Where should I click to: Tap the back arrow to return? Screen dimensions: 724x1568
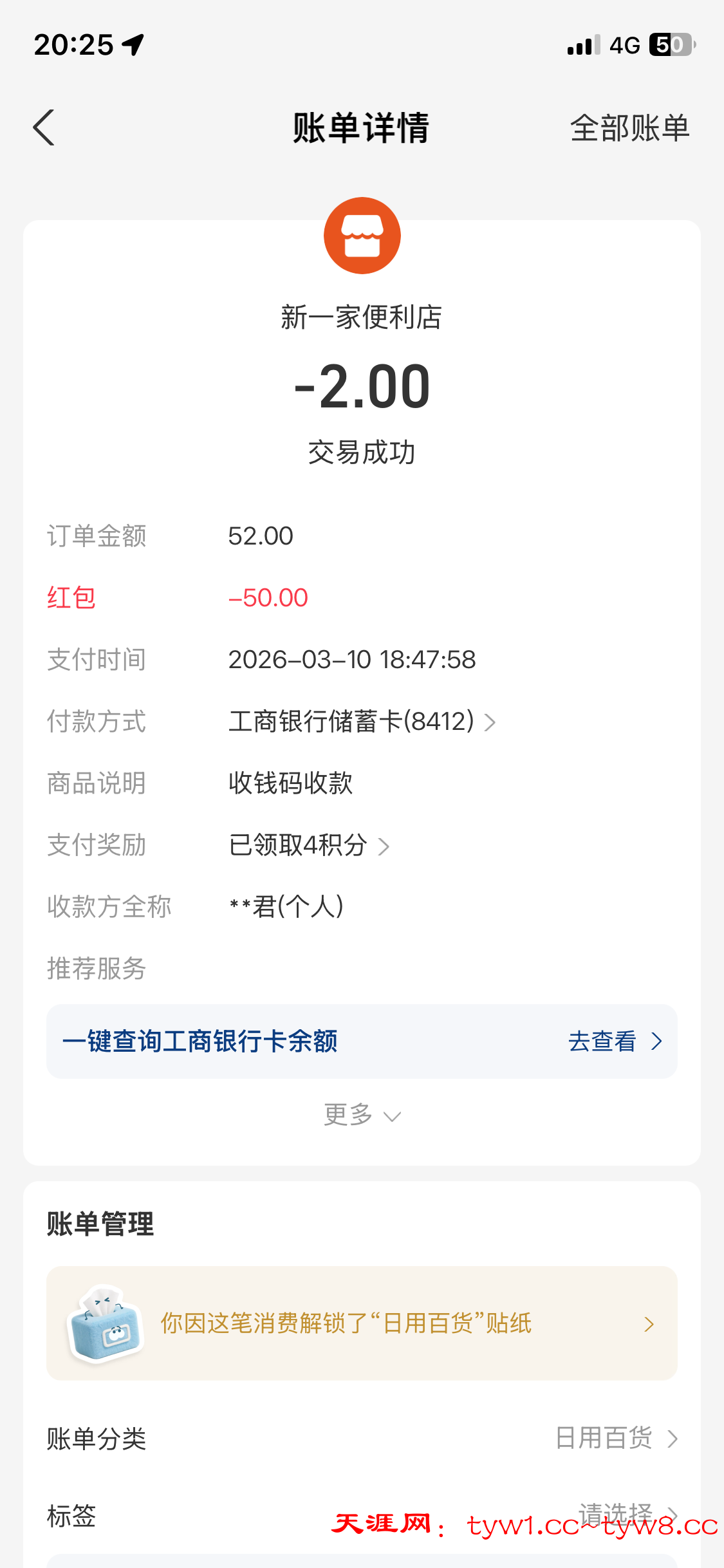tap(42, 128)
